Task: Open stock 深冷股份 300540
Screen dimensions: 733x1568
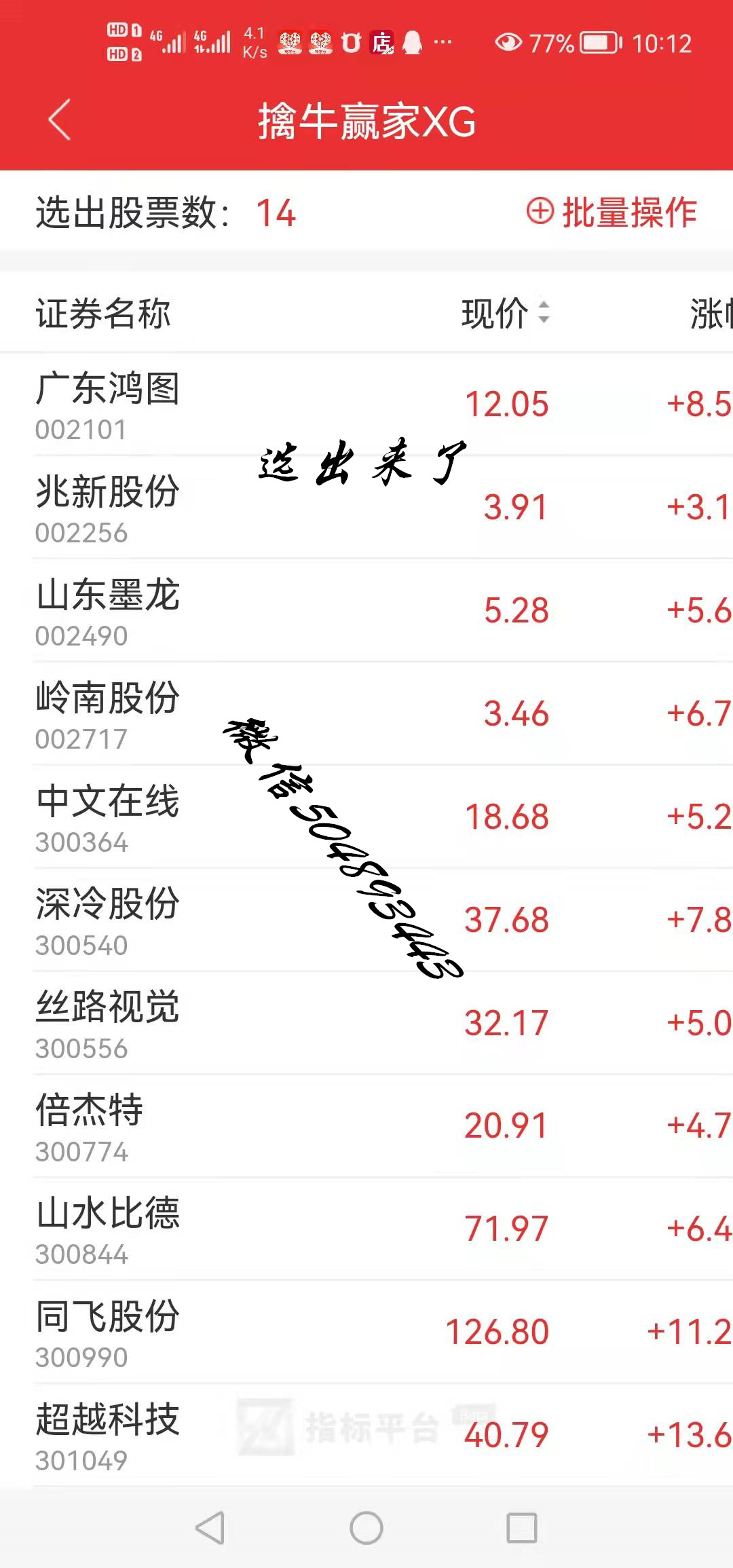Action: click(x=366, y=920)
